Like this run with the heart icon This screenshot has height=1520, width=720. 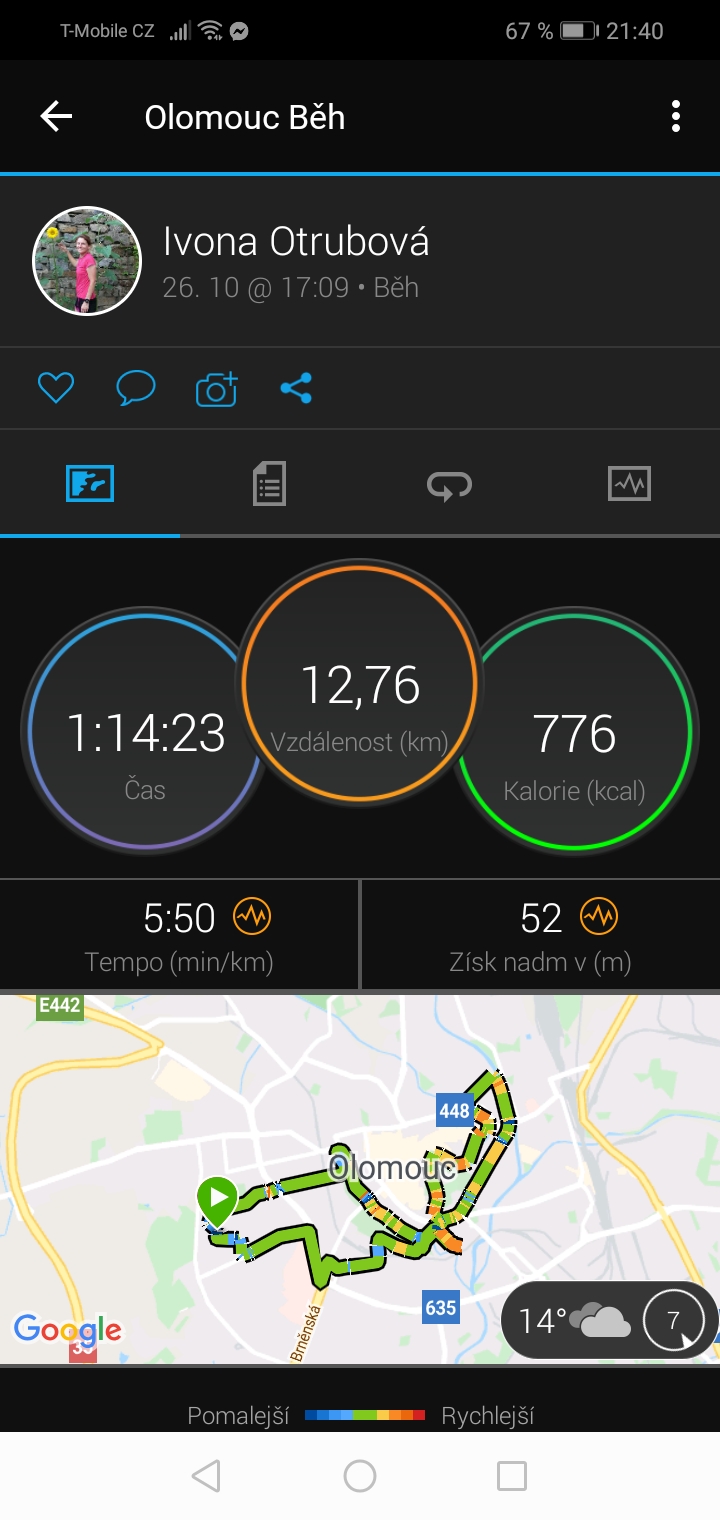pos(56,387)
